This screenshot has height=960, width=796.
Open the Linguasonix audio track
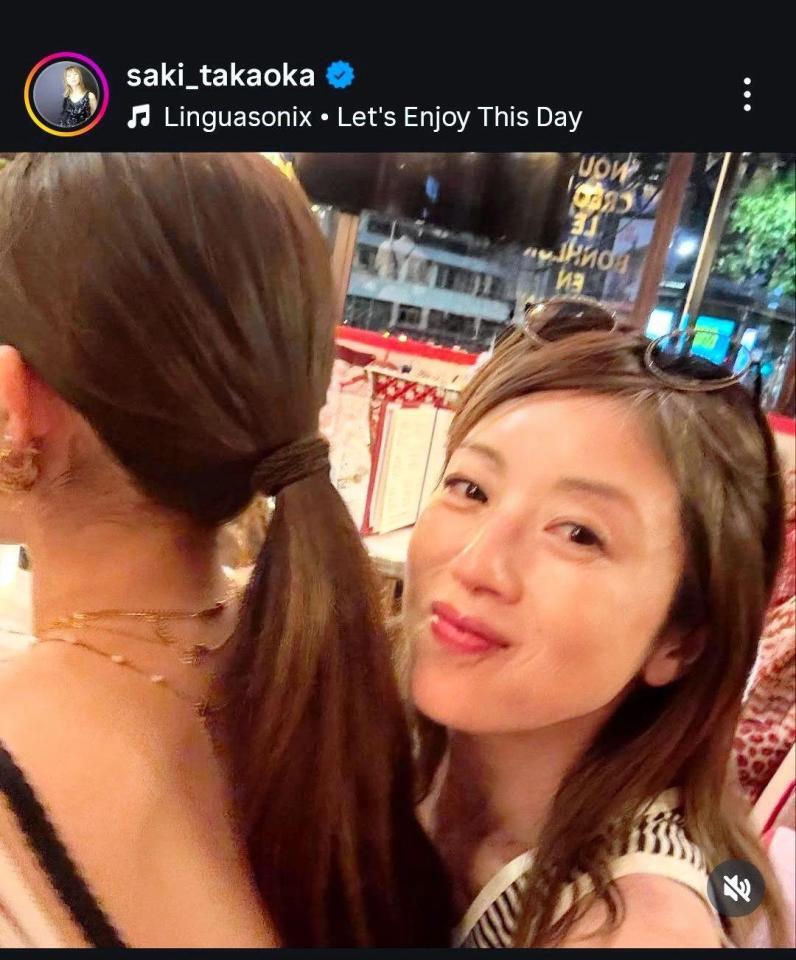(x=355, y=117)
